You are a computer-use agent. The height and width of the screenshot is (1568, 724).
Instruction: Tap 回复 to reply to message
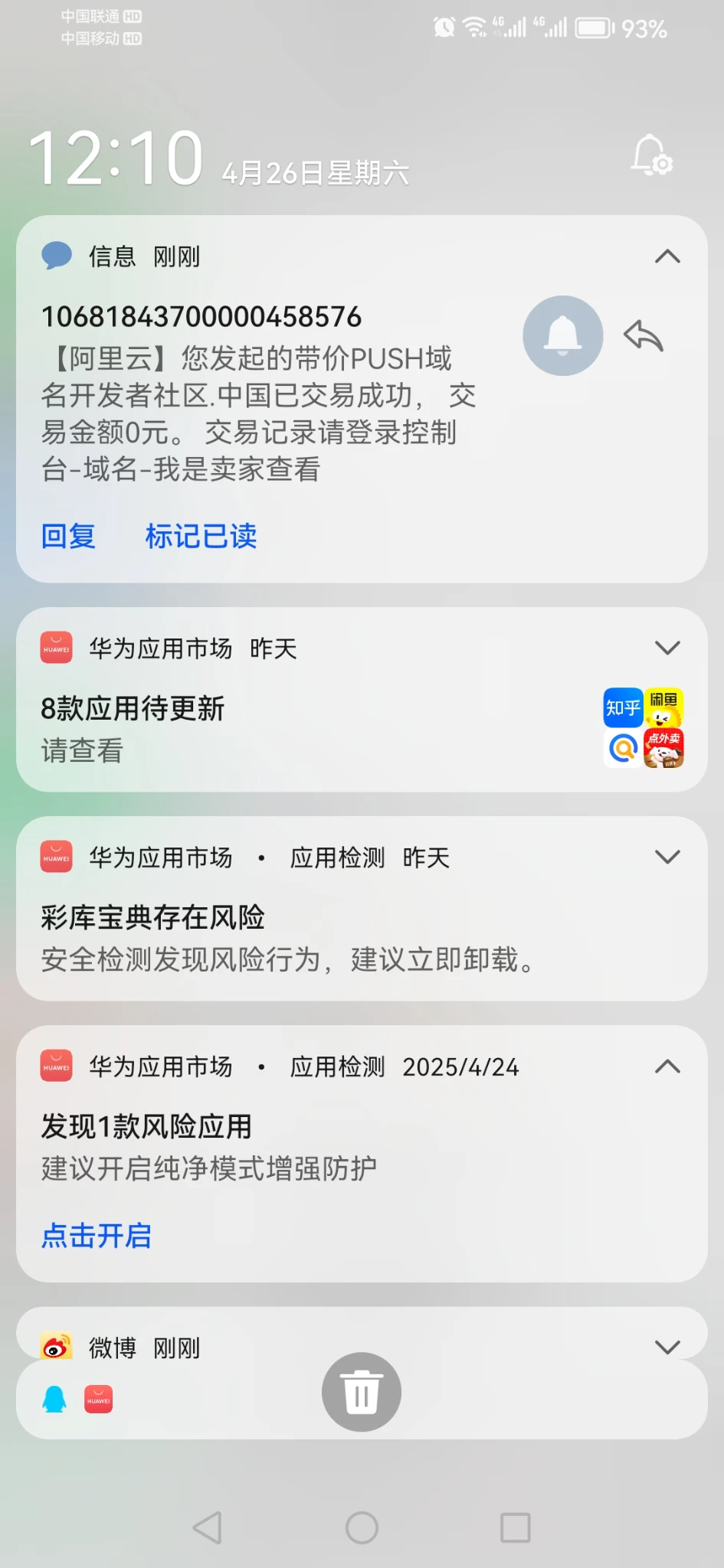point(68,536)
